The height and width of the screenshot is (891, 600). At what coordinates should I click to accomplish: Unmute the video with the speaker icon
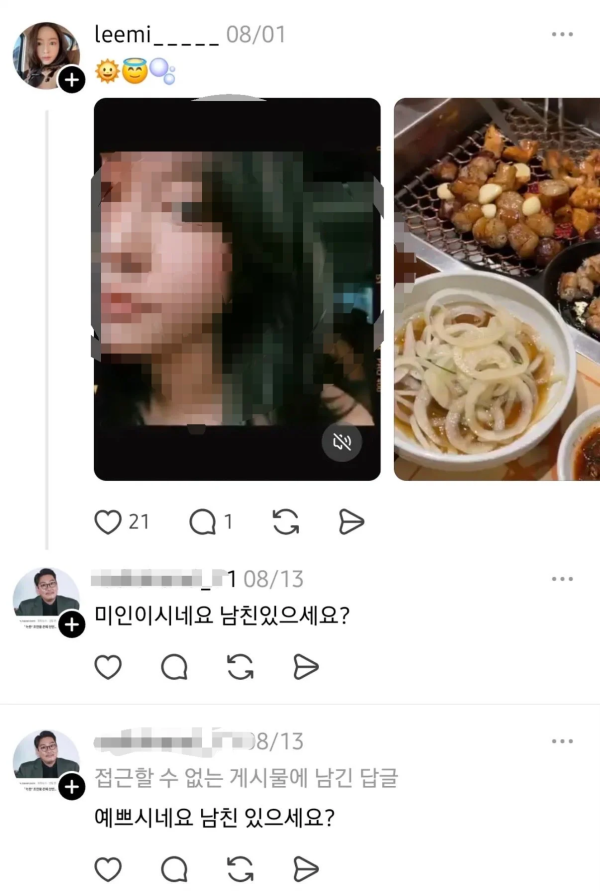coord(342,442)
